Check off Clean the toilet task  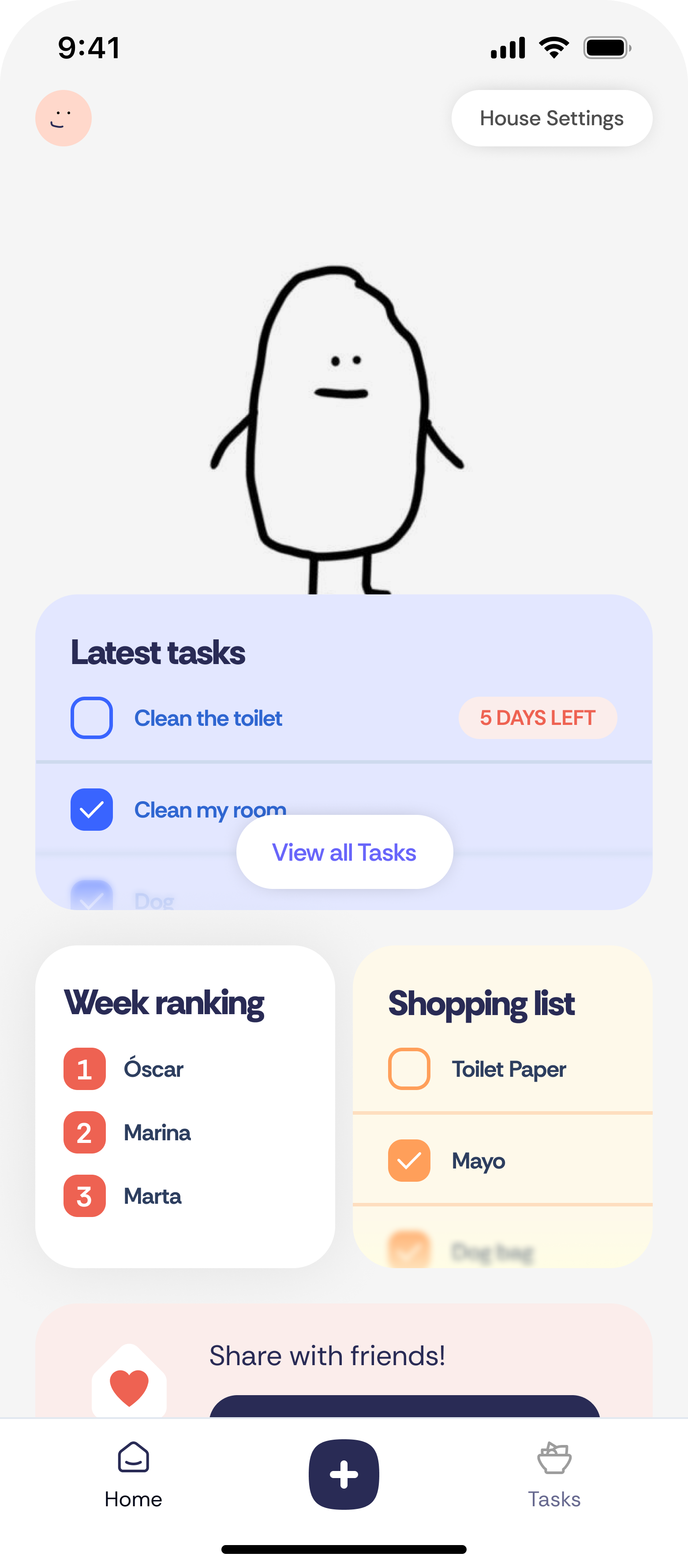pyautogui.click(x=92, y=718)
